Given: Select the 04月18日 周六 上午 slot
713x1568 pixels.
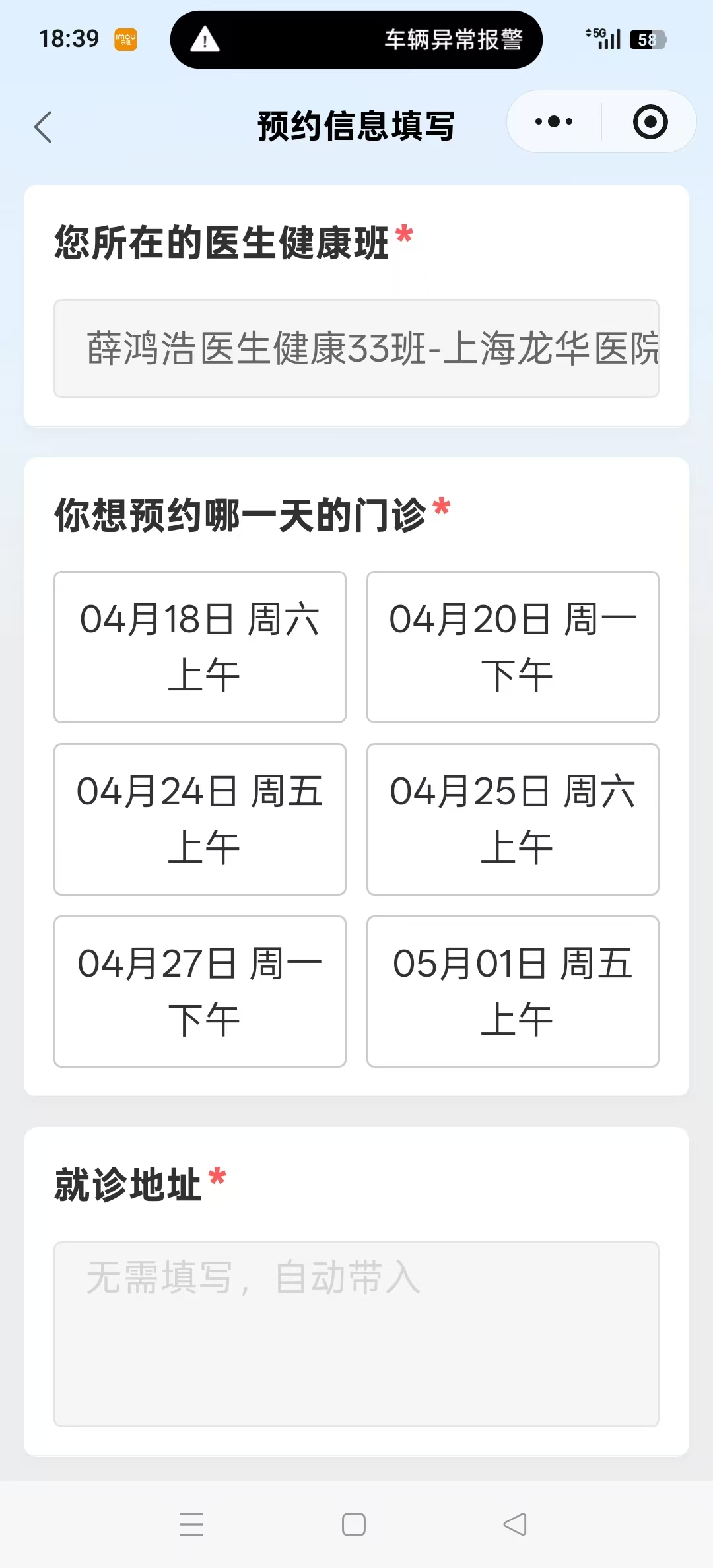Looking at the screenshot, I should click(x=200, y=647).
